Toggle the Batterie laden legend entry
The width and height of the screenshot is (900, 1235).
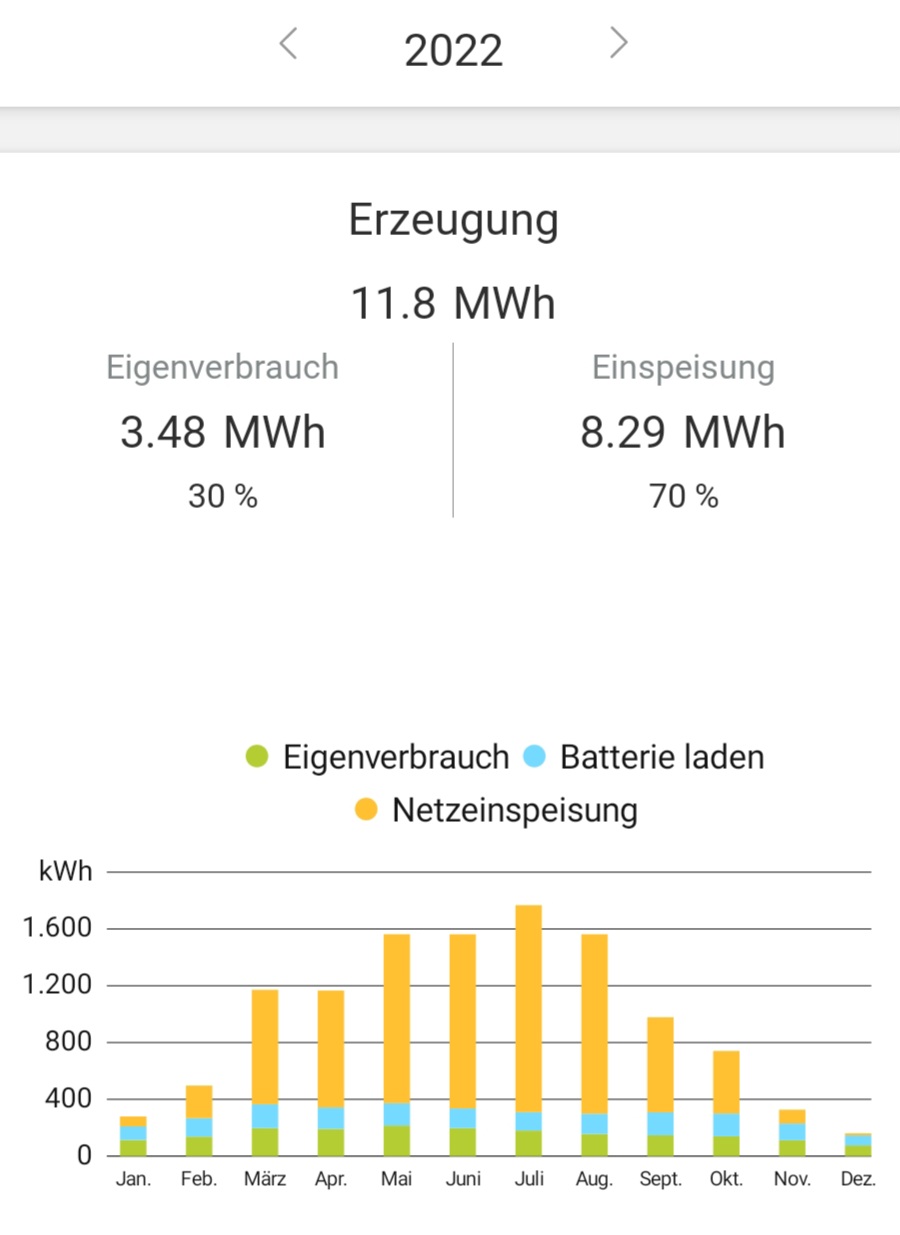(644, 757)
